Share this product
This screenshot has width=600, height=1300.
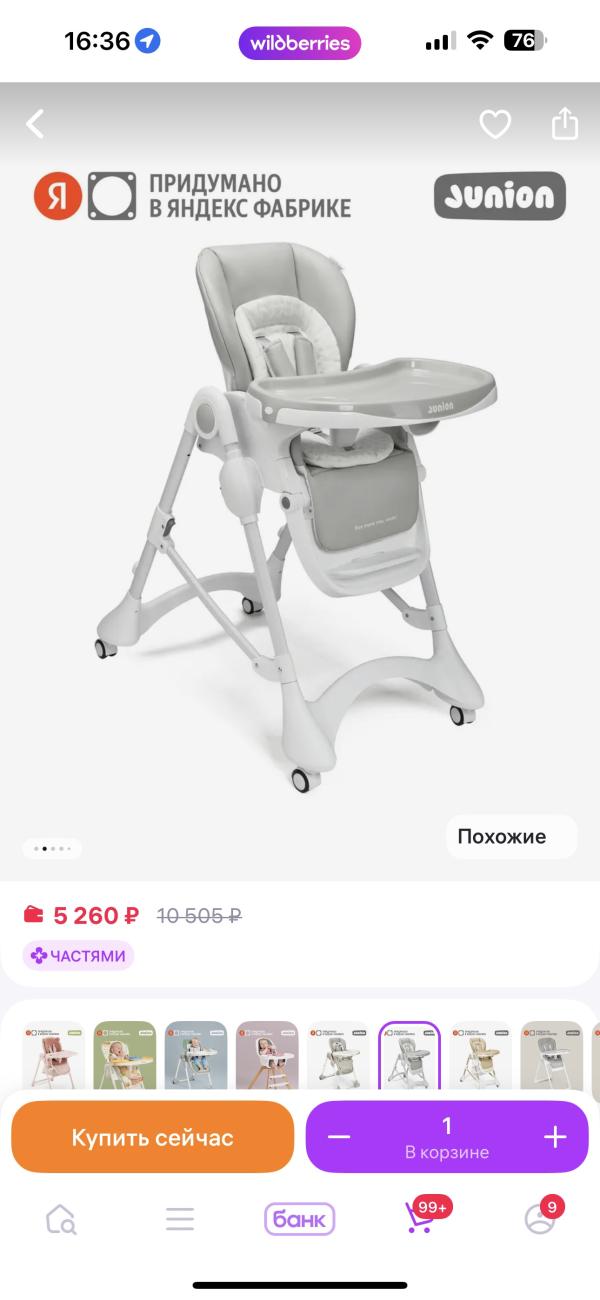565,124
